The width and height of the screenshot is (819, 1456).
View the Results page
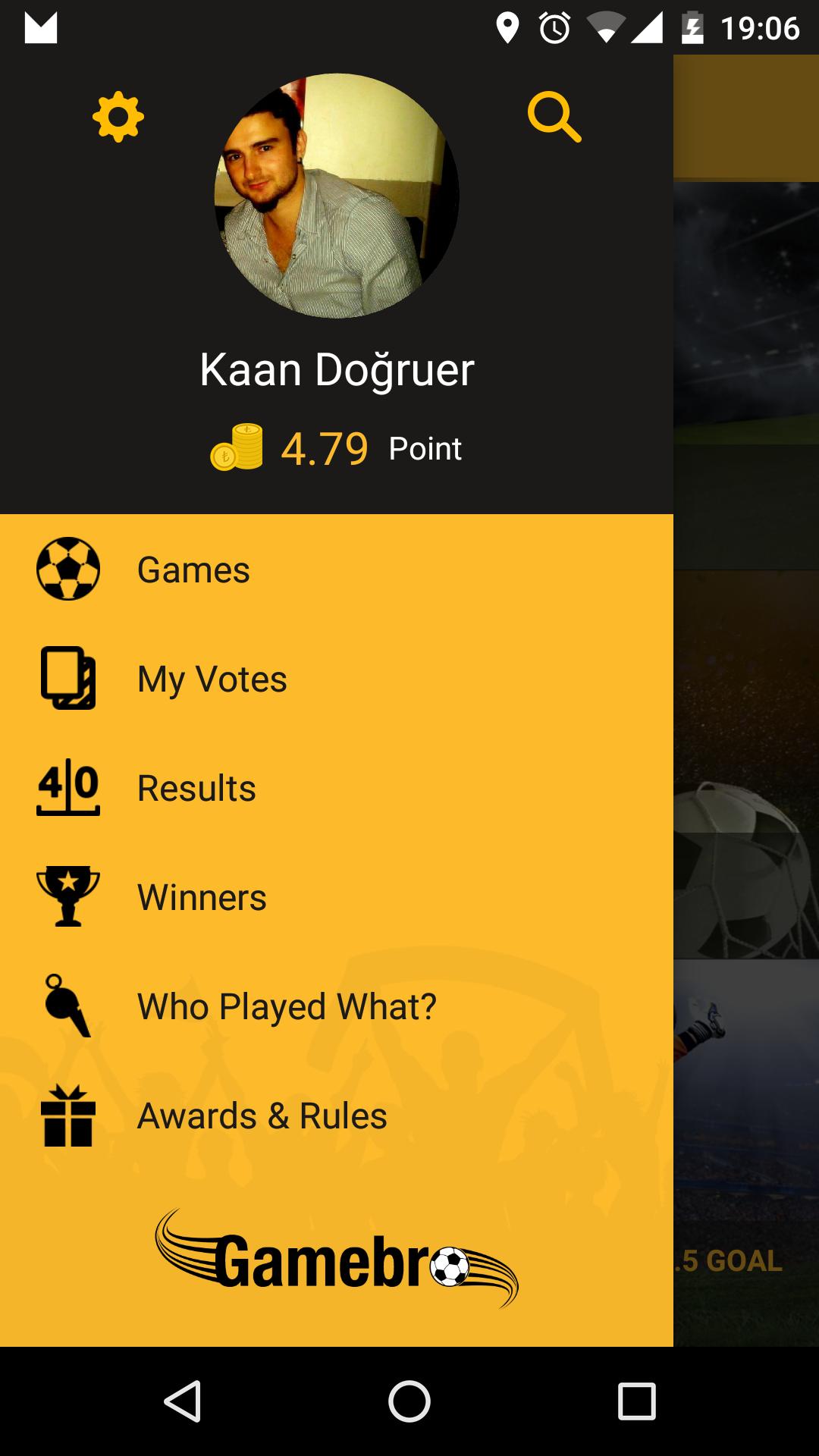click(x=196, y=788)
